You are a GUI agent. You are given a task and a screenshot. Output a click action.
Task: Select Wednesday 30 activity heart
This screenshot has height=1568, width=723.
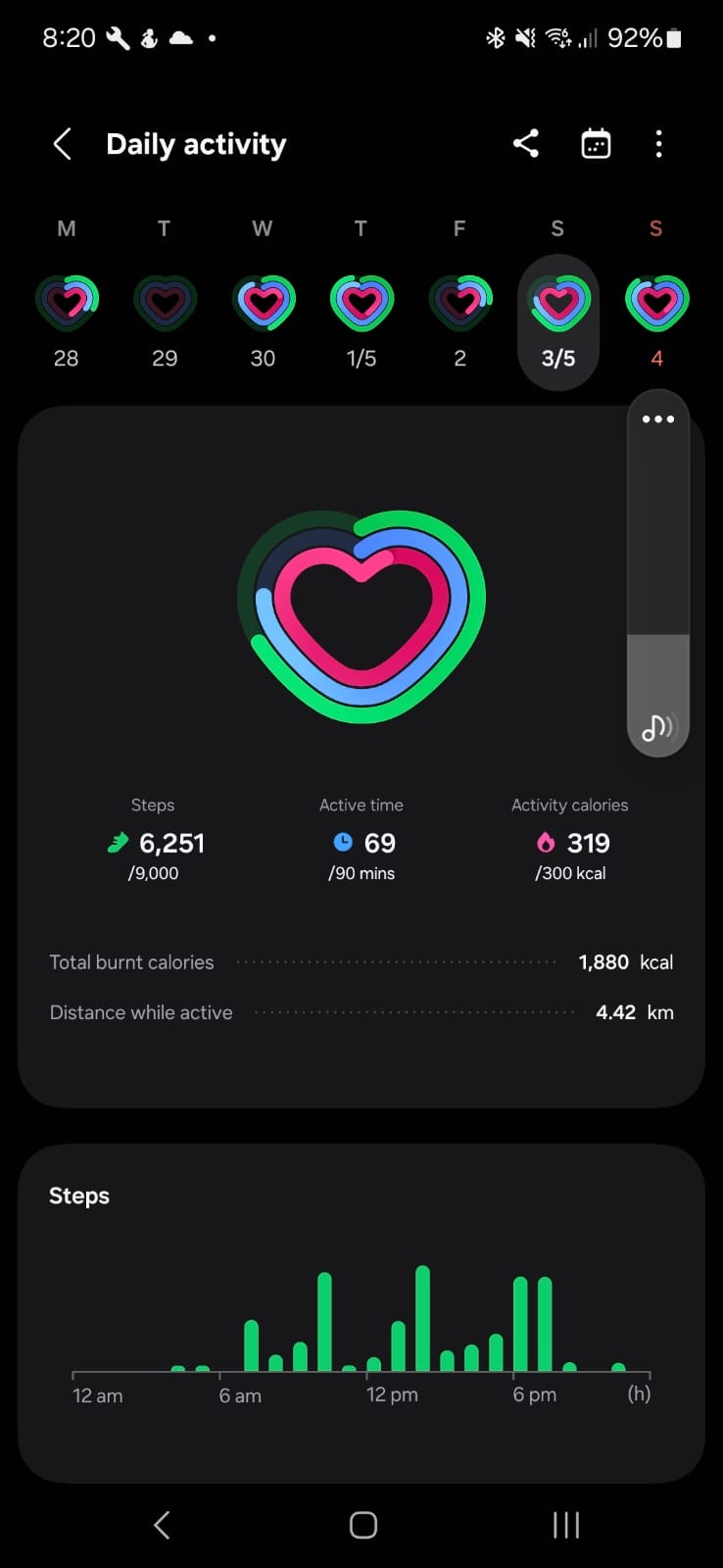(263, 302)
